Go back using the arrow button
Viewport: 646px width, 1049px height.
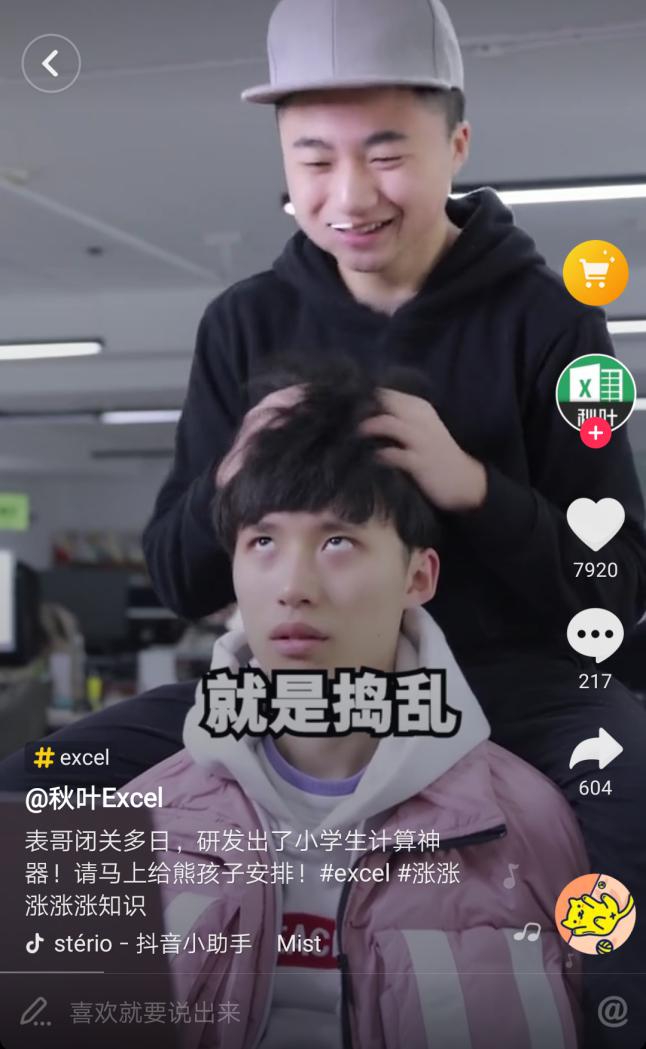tap(50, 64)
